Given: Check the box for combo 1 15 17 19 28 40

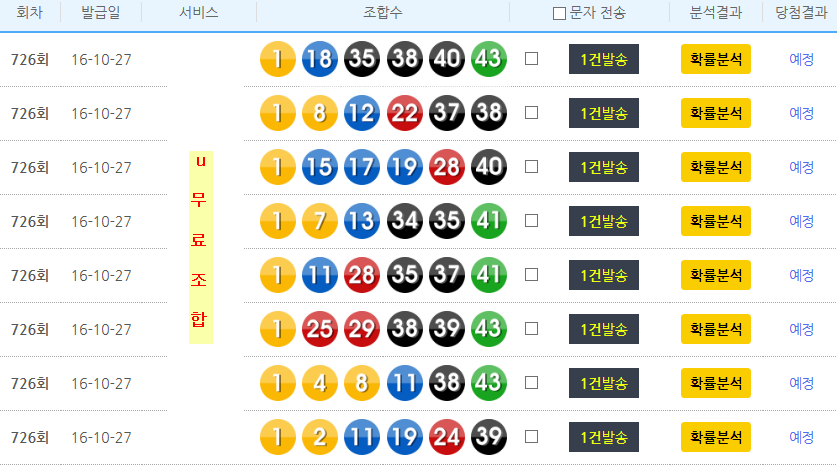Looking at the screenshot, I should pyautogui.click(x=531, y=167).
